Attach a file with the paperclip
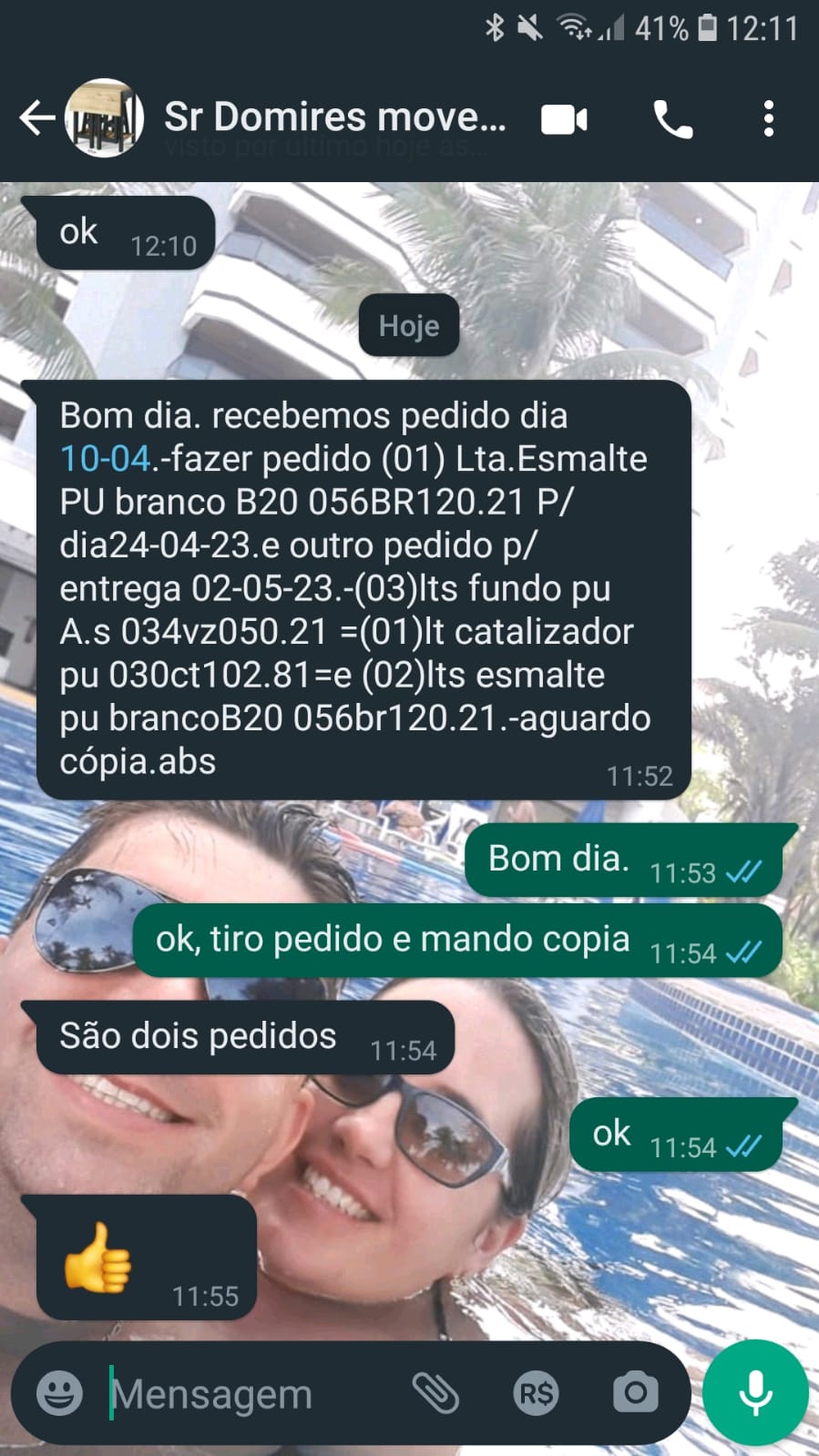Viewport: 819px width, 1456px height. click(435, 1392)
